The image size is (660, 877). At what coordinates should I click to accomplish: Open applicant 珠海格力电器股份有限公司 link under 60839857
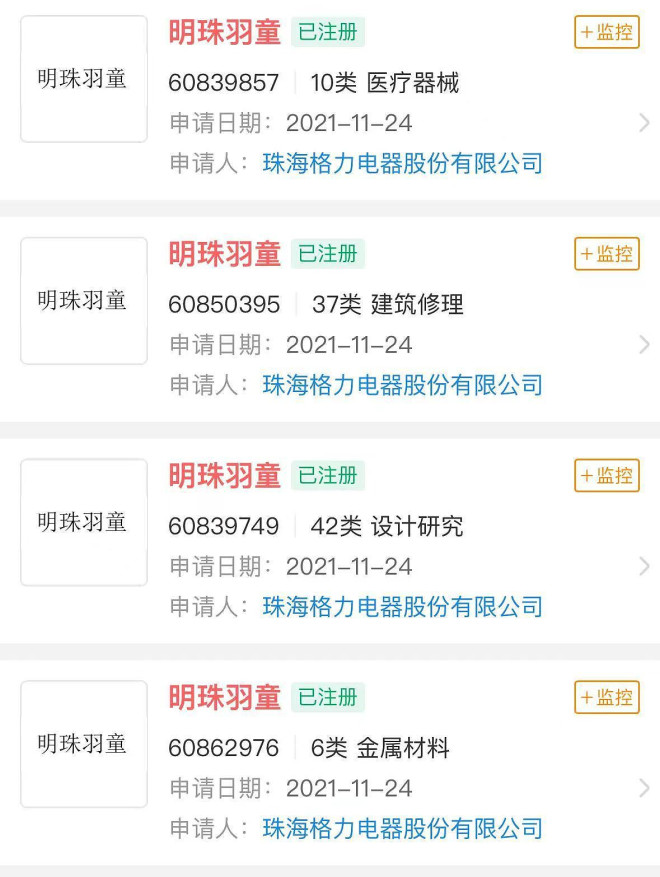[402, 163]
